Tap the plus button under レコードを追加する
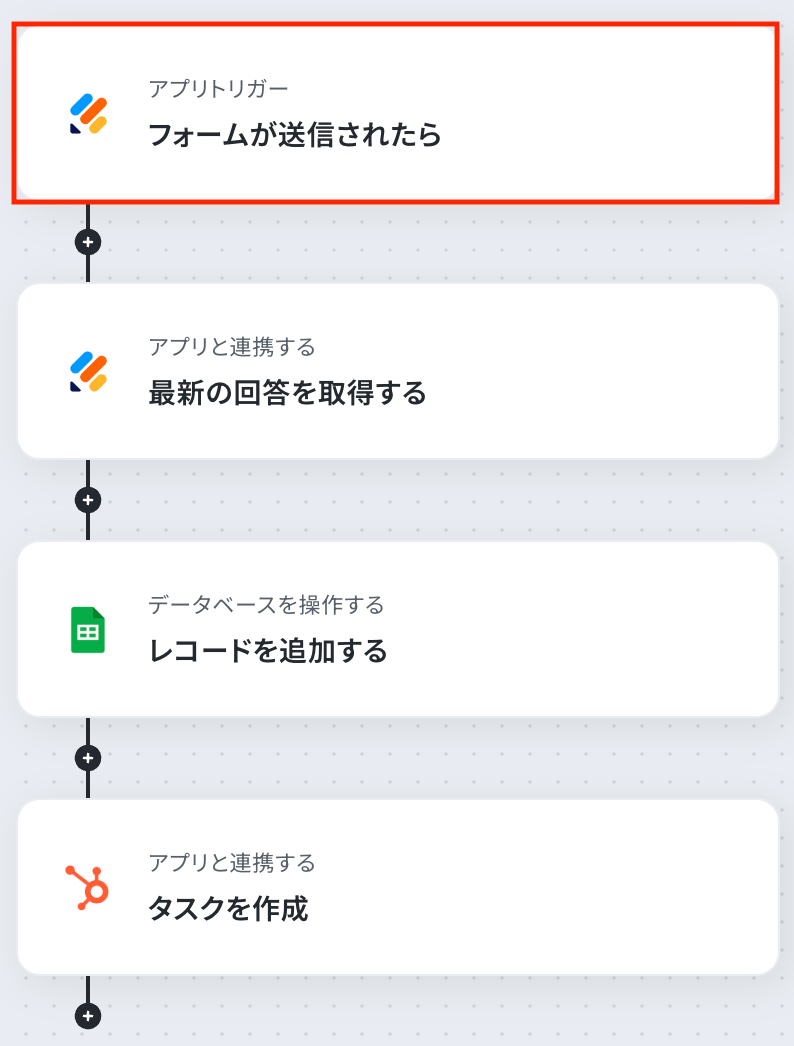Screen dimensions: 794x1046 [88, 758]
